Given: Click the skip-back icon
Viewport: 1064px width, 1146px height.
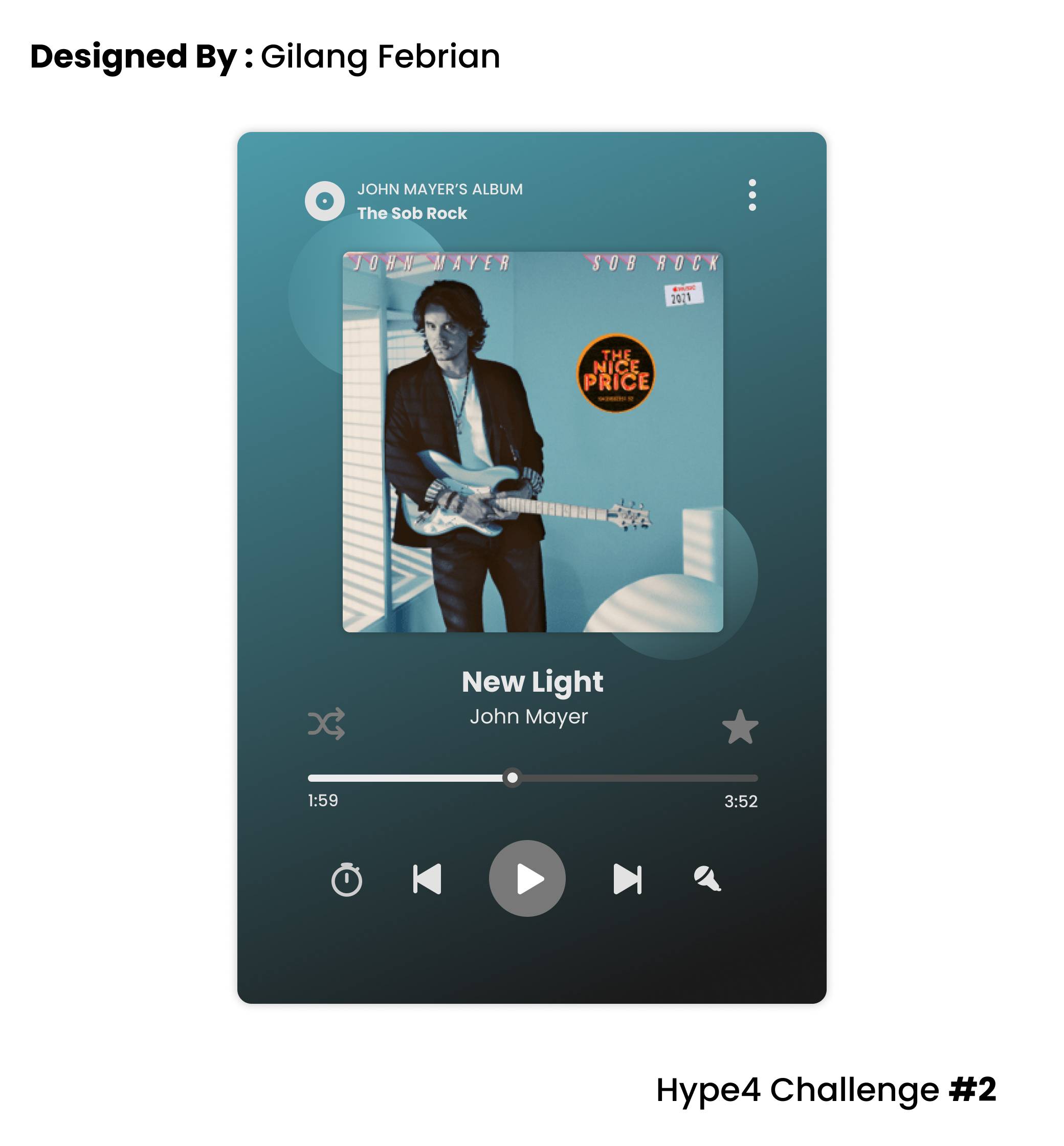Looking at the screenshot, I should 428,878.
